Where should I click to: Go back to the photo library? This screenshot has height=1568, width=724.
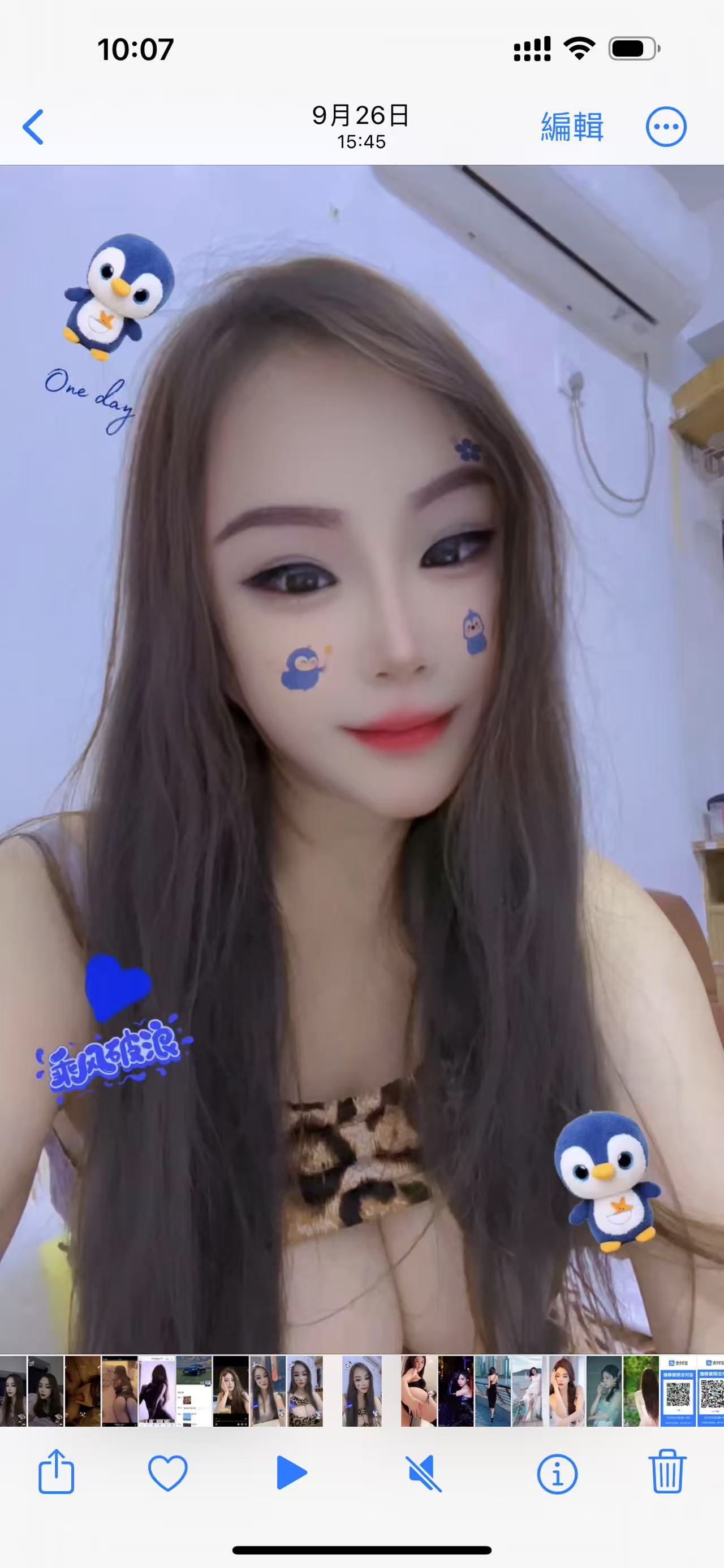click(33, 127)
